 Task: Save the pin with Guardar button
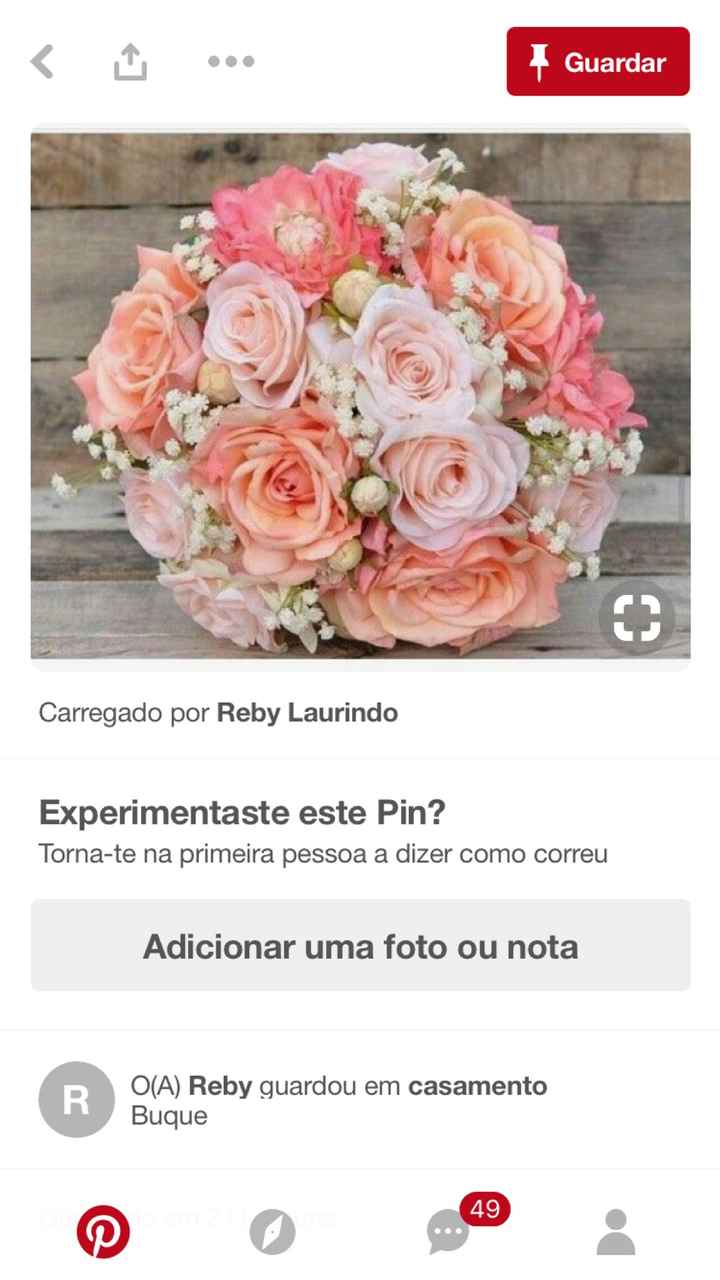coord(598,62)
